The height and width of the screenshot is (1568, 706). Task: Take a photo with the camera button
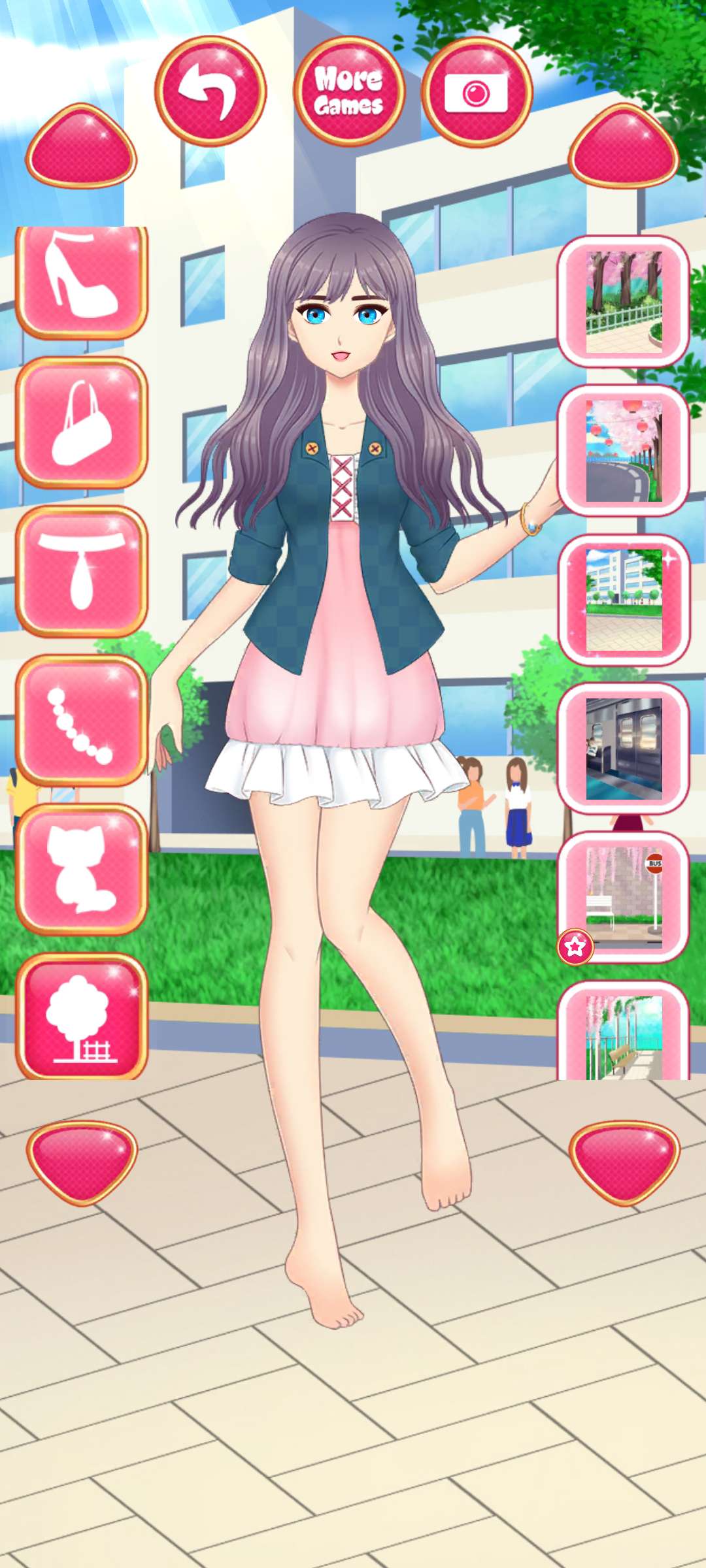[477, 92]
